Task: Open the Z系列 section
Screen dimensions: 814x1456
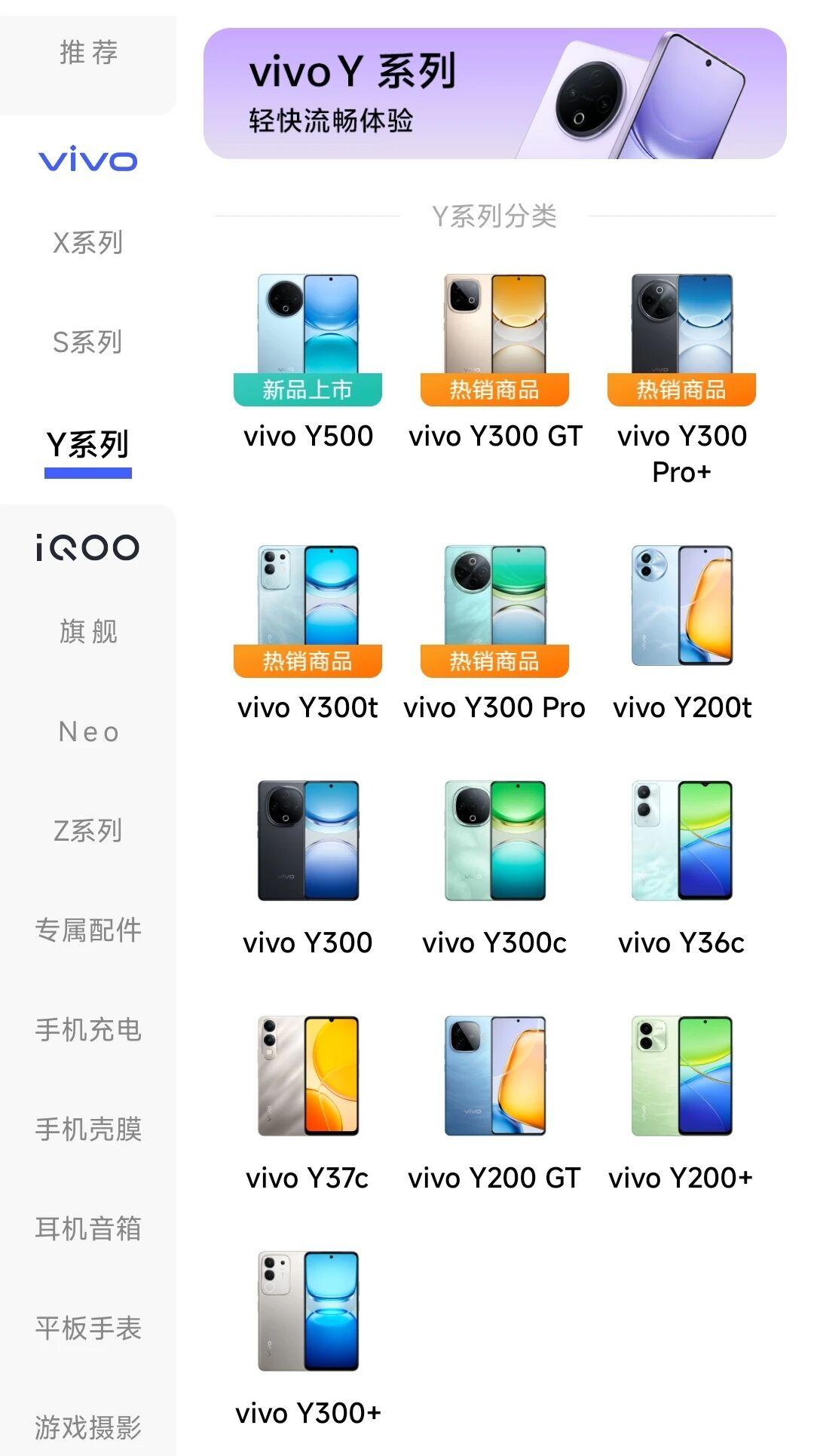Action: point(87,832)
